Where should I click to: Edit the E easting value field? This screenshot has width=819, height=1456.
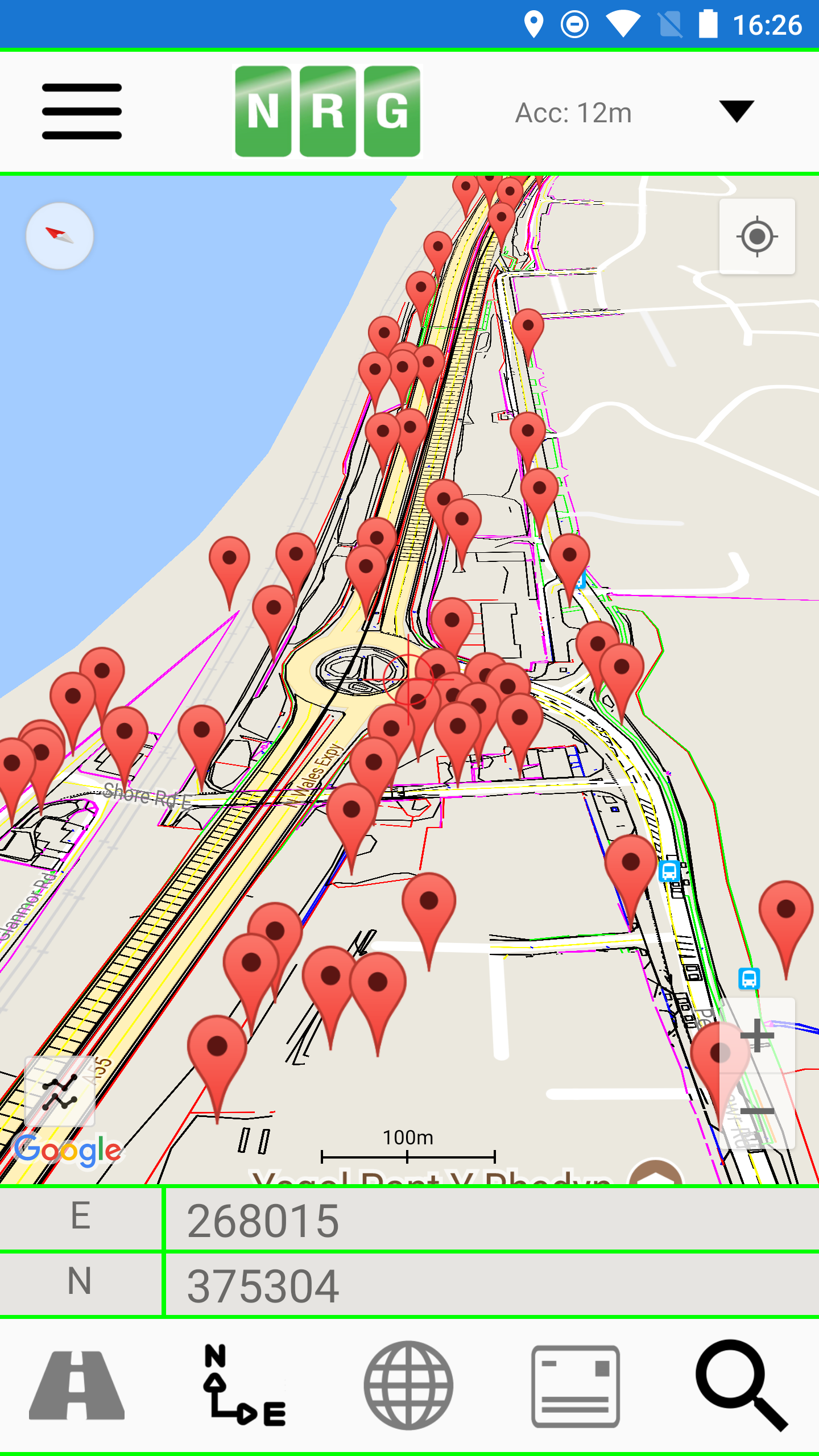point(491,1221)
